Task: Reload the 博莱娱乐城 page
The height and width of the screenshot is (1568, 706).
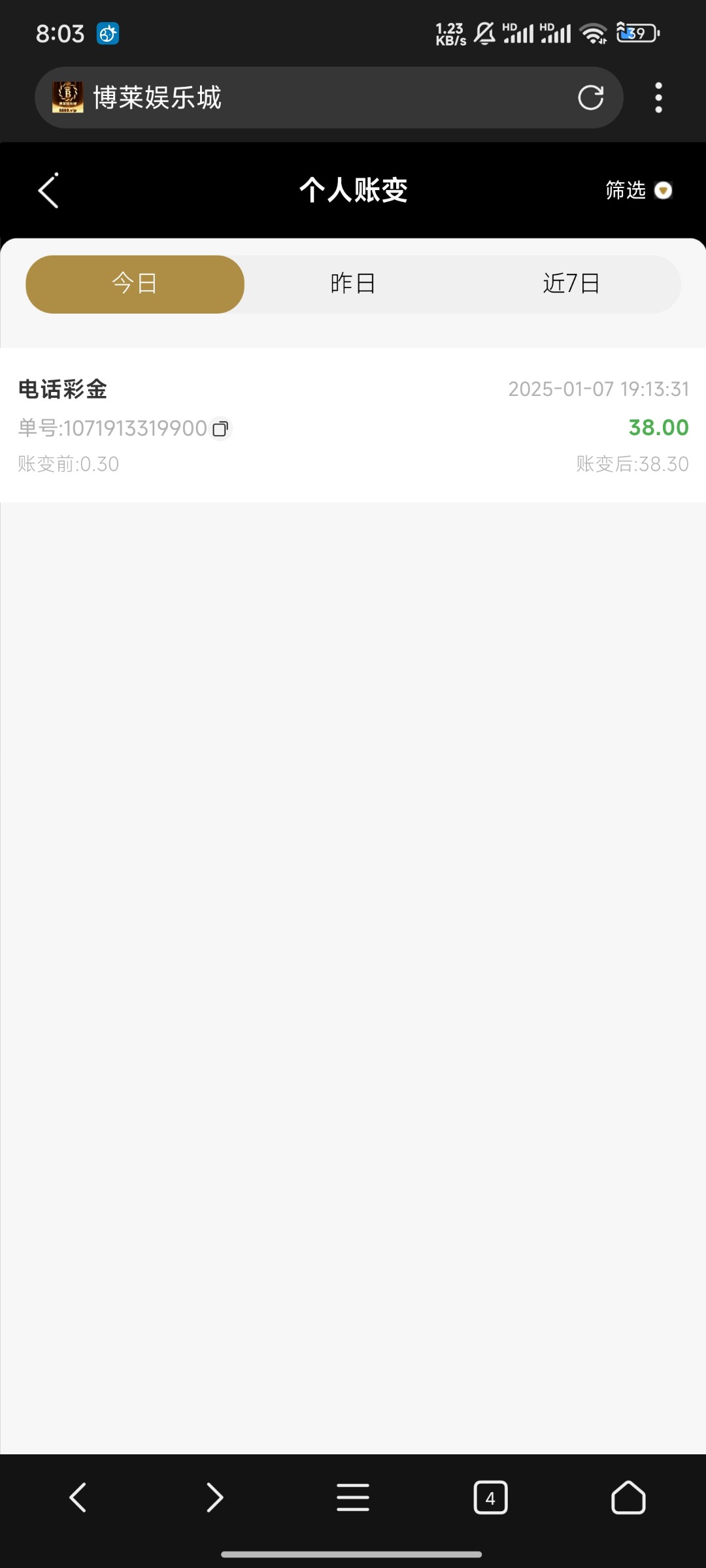Action: [590, 98]
